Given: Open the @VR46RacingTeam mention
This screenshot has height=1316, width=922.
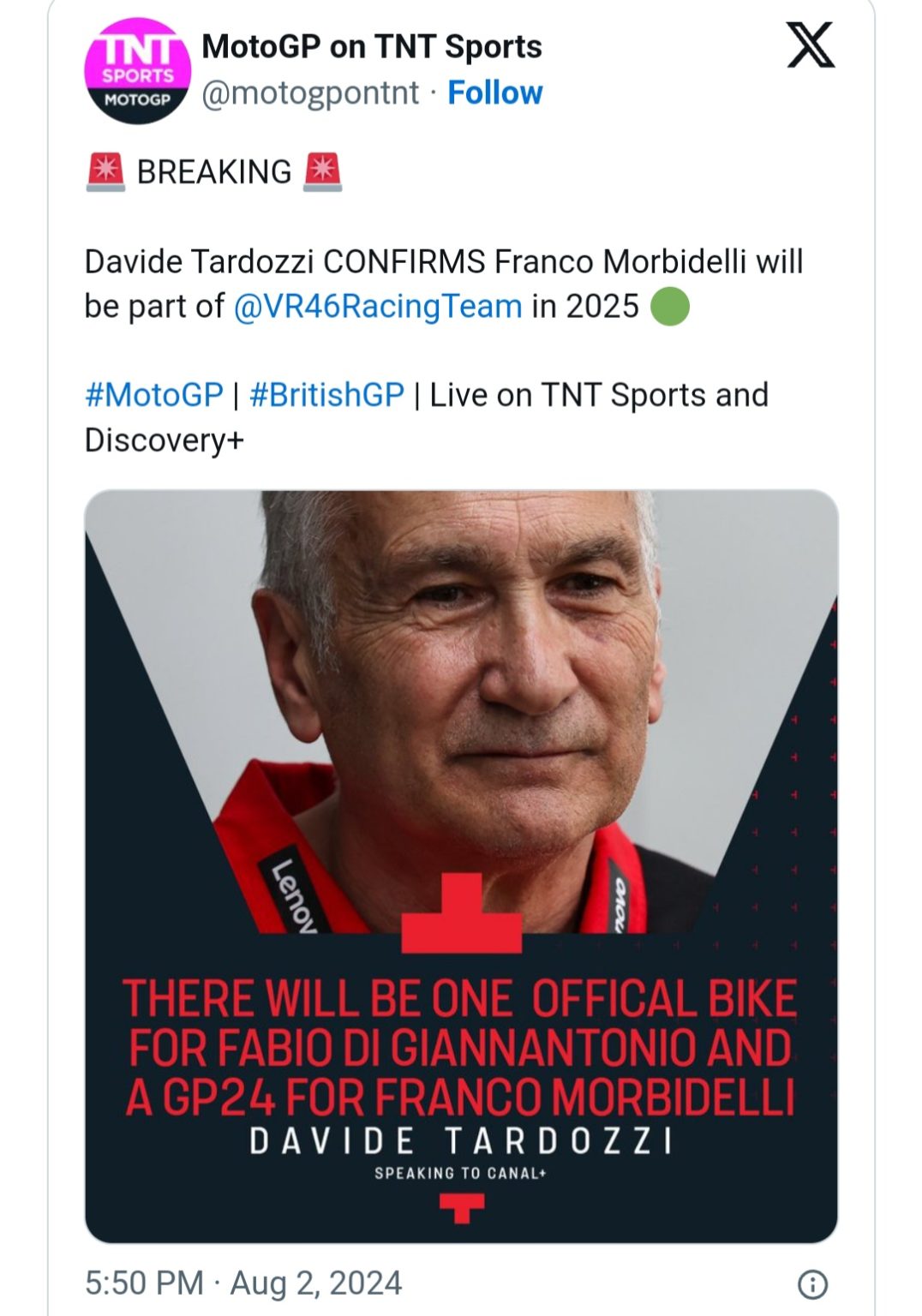Looking at the screenshot, I should point(377,306).
